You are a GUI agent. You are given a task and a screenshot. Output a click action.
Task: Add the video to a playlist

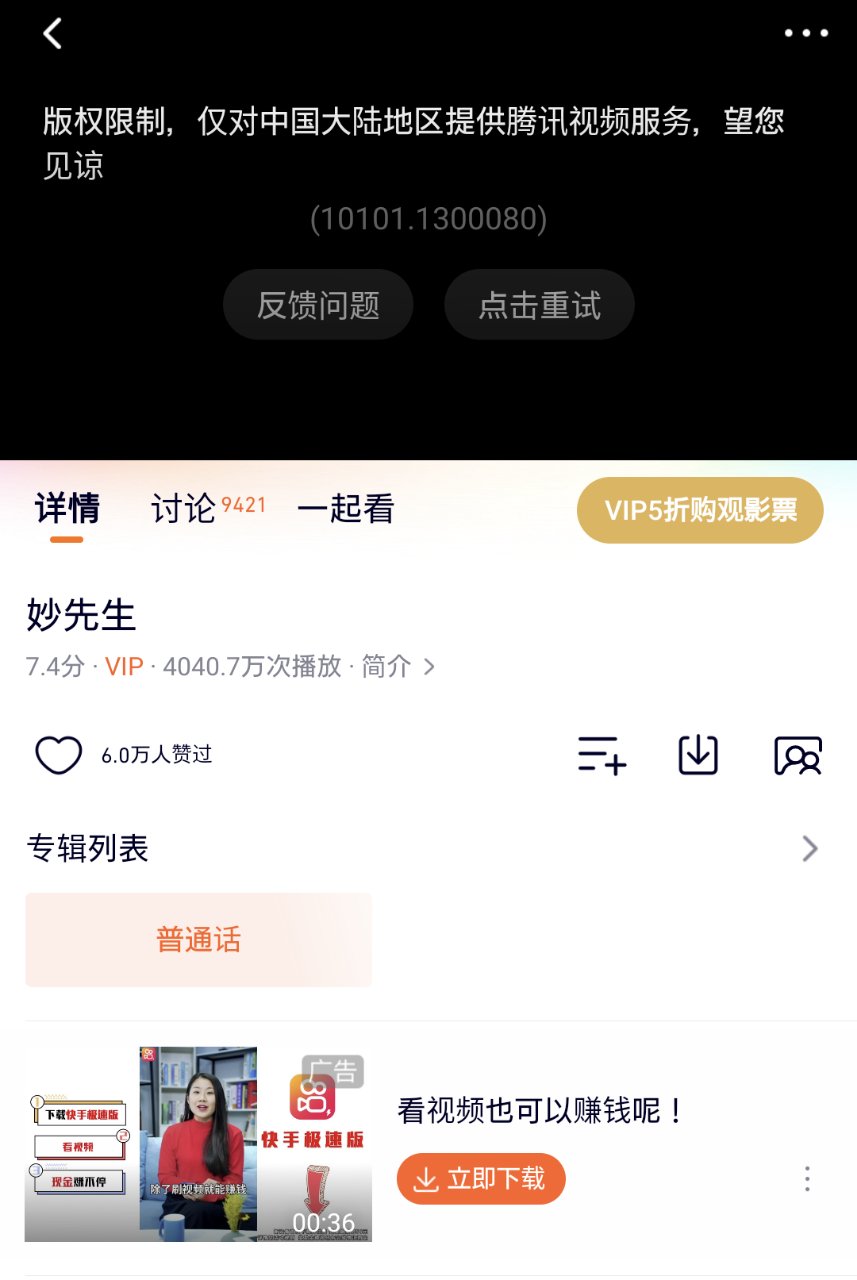pyautogui.click(x=602, y=755)
